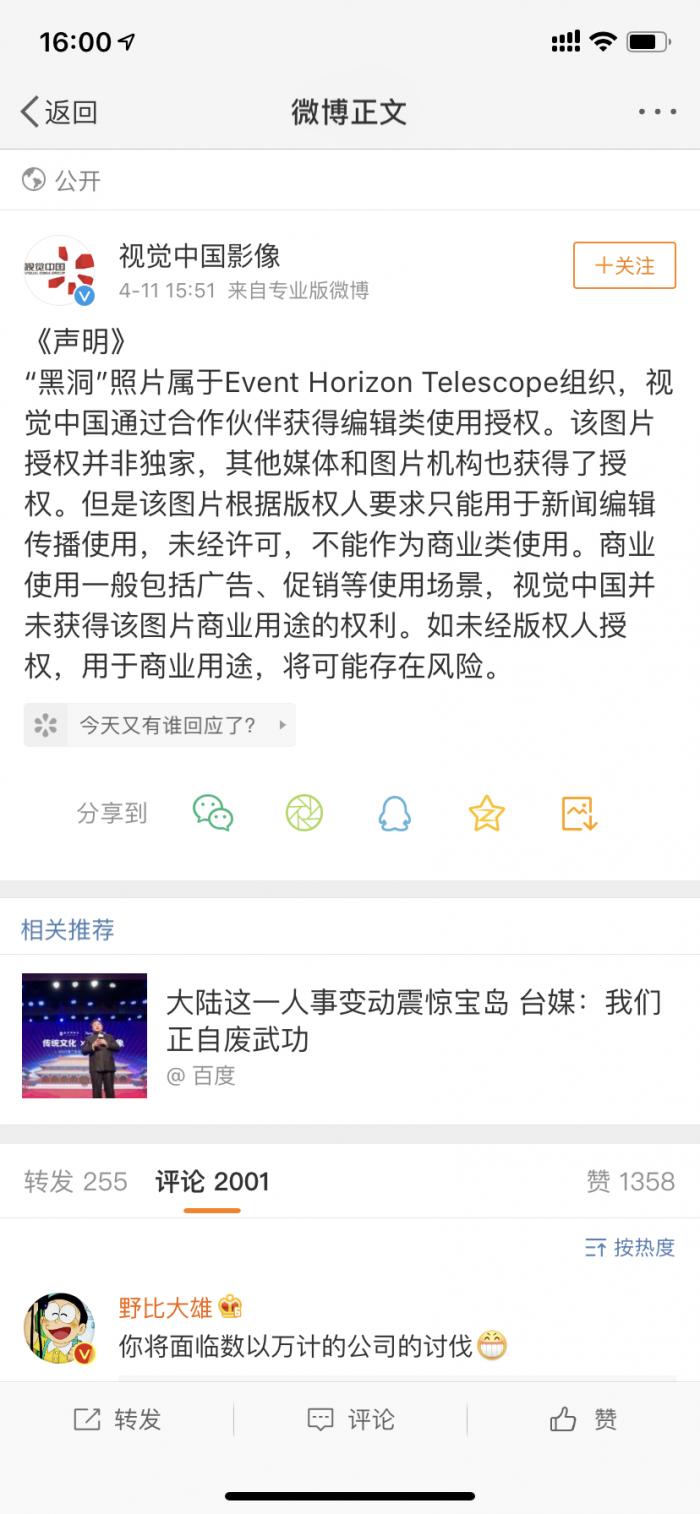Select the 评论 2001 tab
Viewport: 700px width, 1514px height.
[x=212, y=1182]
